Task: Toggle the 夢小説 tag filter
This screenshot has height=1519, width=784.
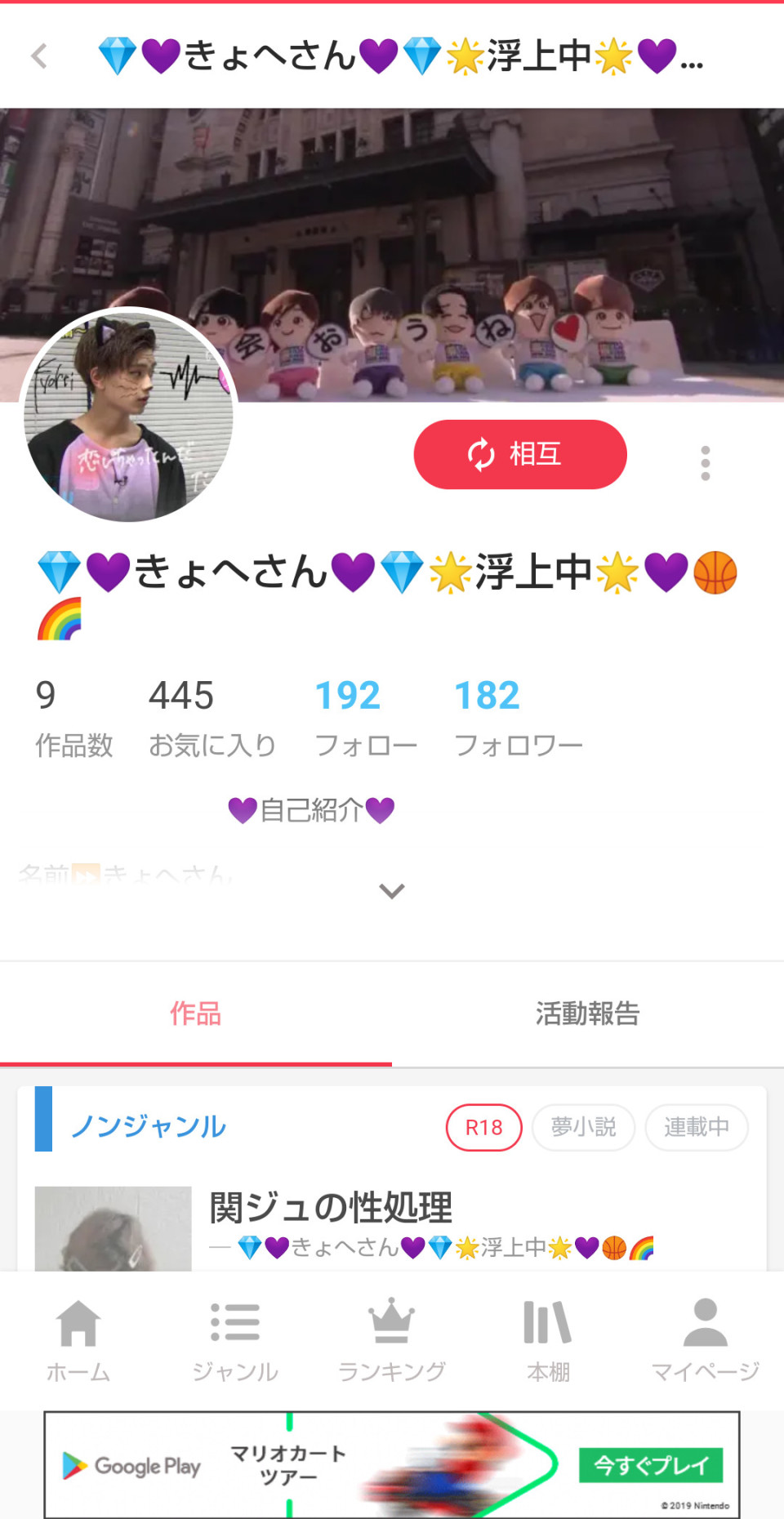Action: [x=583, y=1127]
